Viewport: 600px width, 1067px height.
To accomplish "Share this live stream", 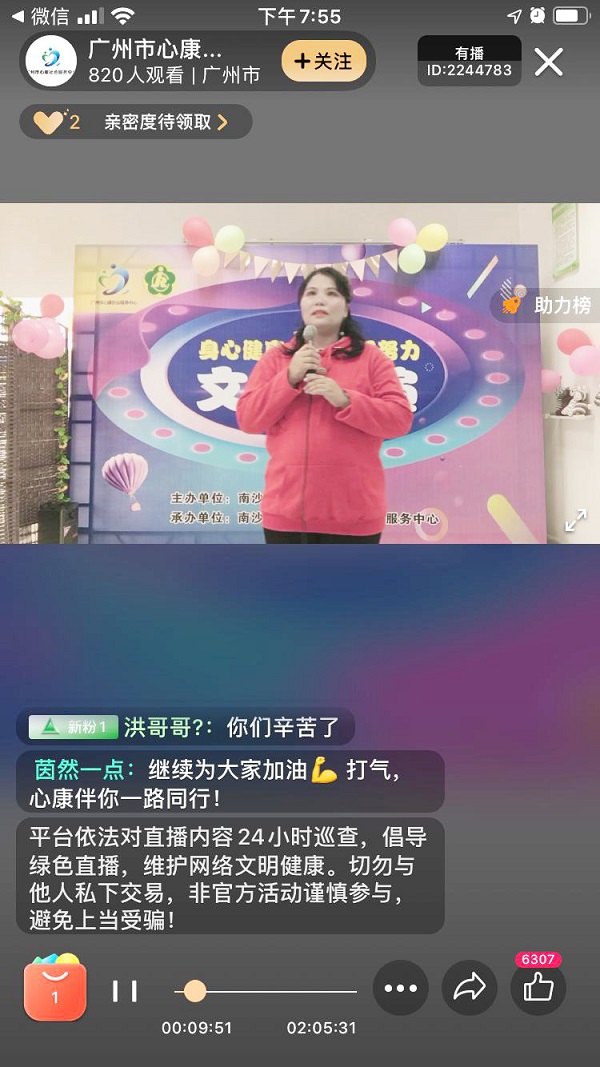I will click(469, 989).
